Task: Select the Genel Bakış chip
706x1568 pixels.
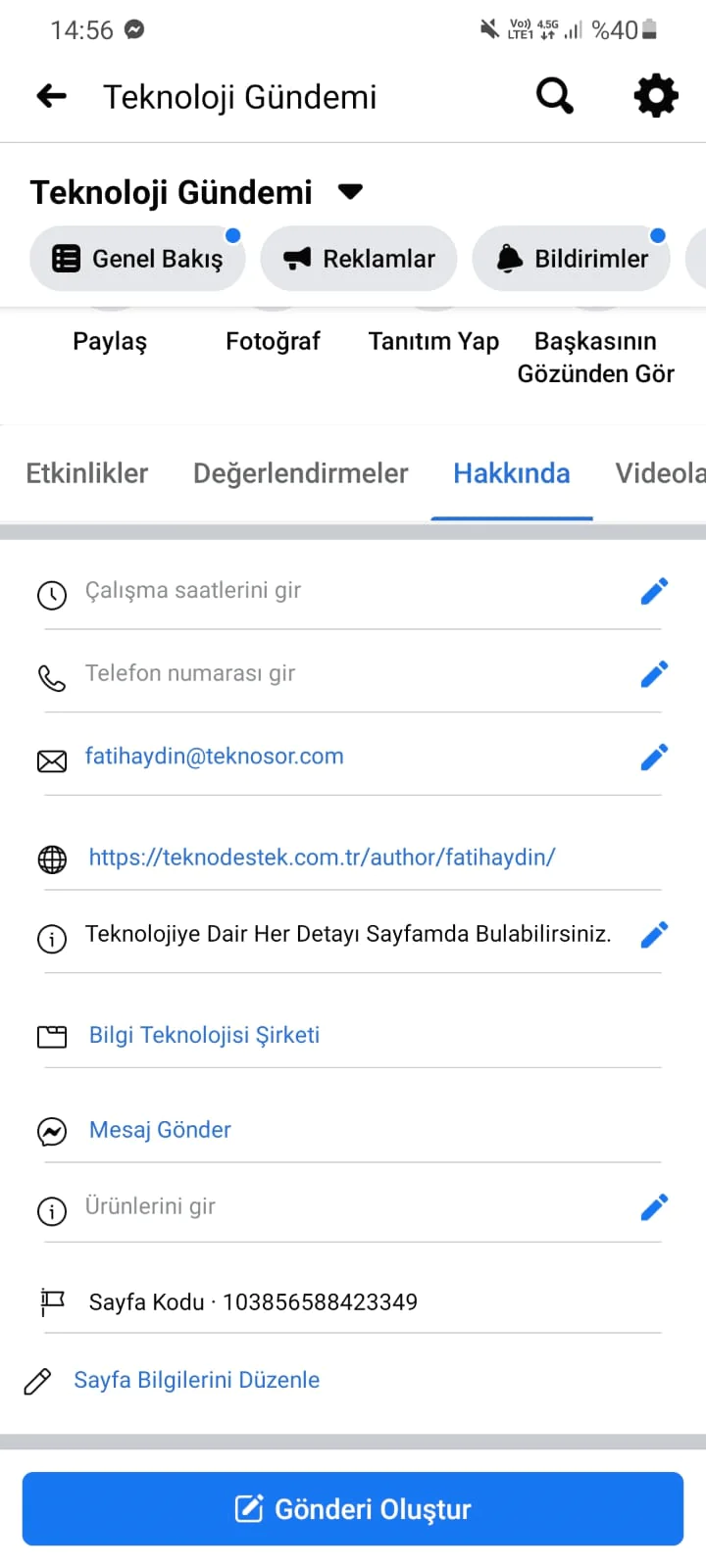Action: click(x=137, y=259)
